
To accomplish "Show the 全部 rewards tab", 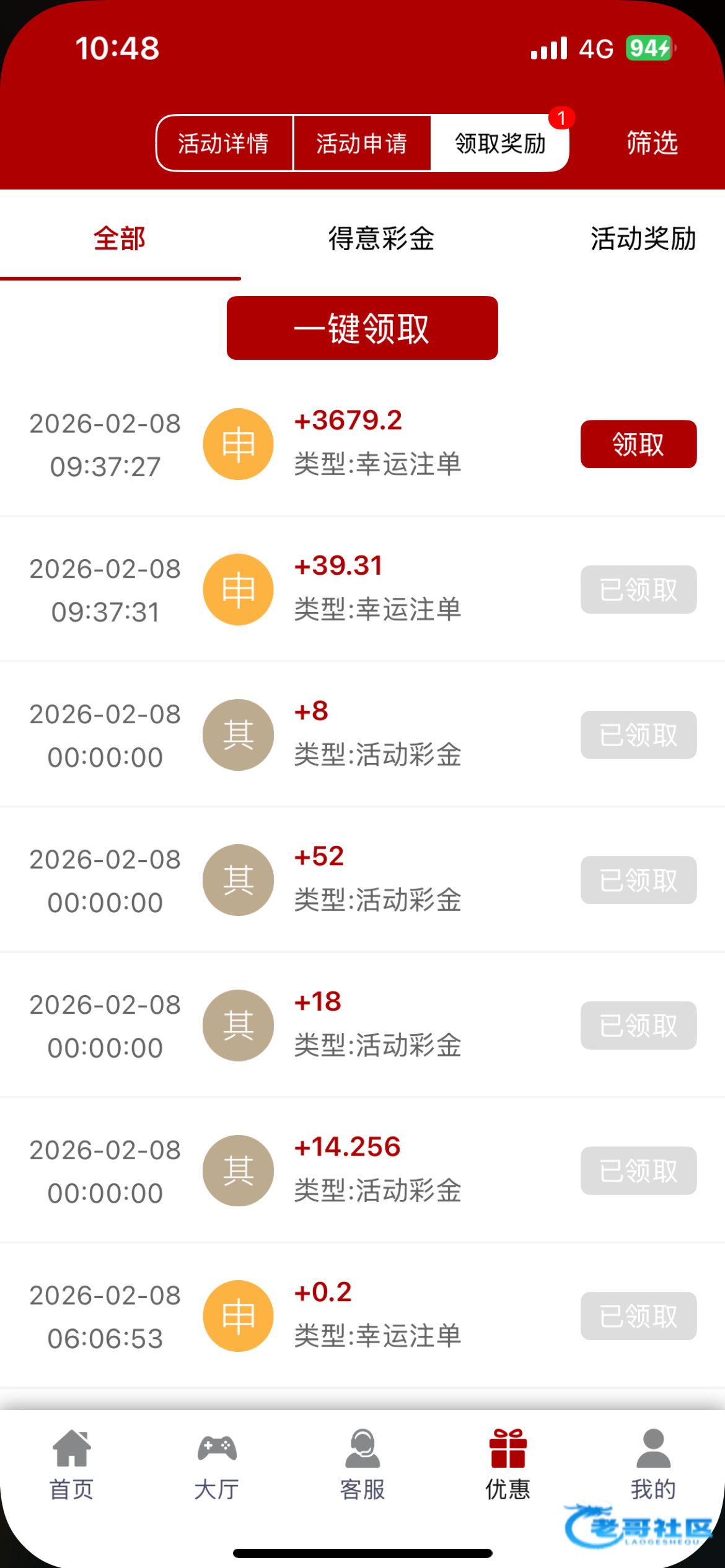I will 120,239.
